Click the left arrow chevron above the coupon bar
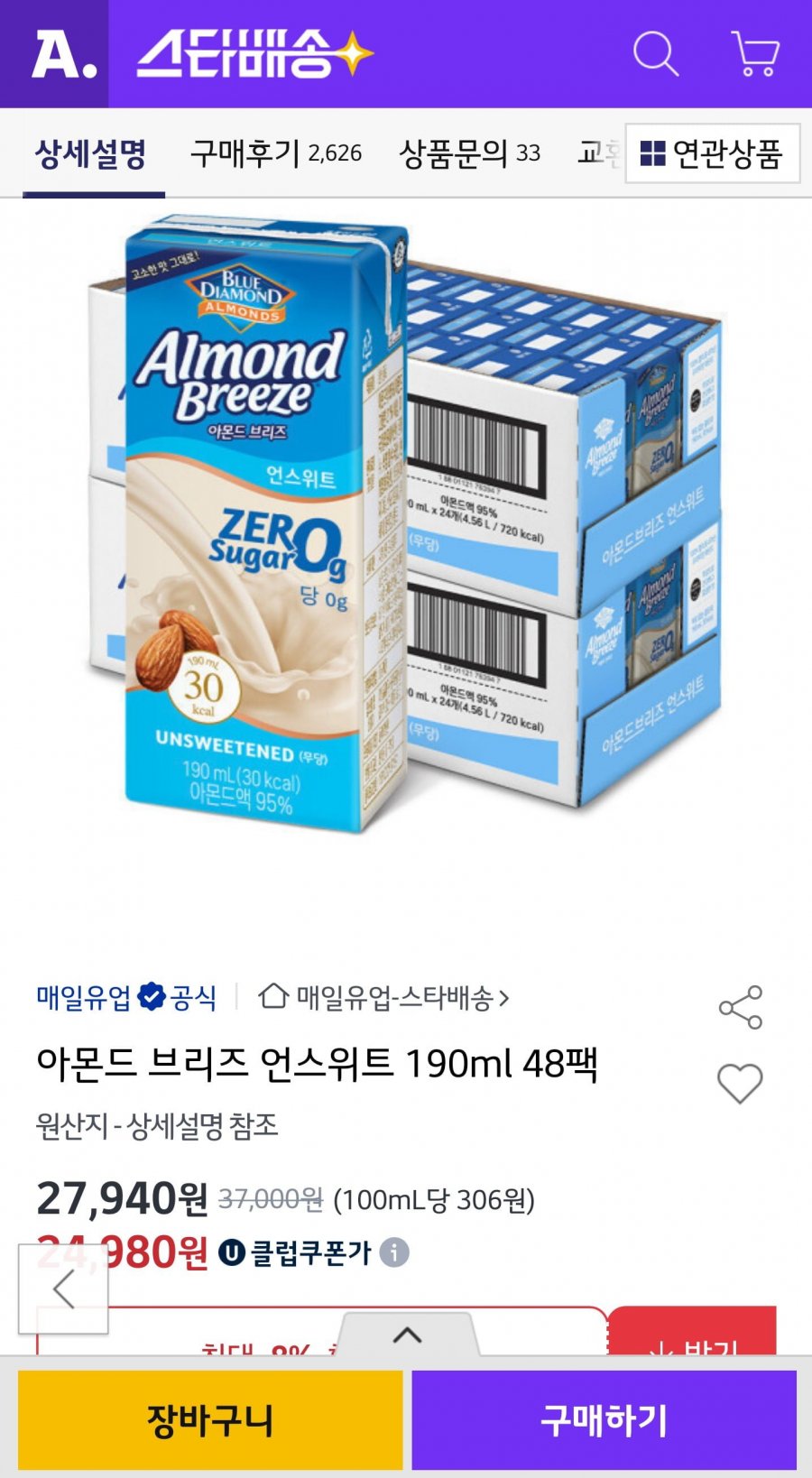This screenshot has width=812, height=1478. pyautogui.click(x=61, y=1290)
